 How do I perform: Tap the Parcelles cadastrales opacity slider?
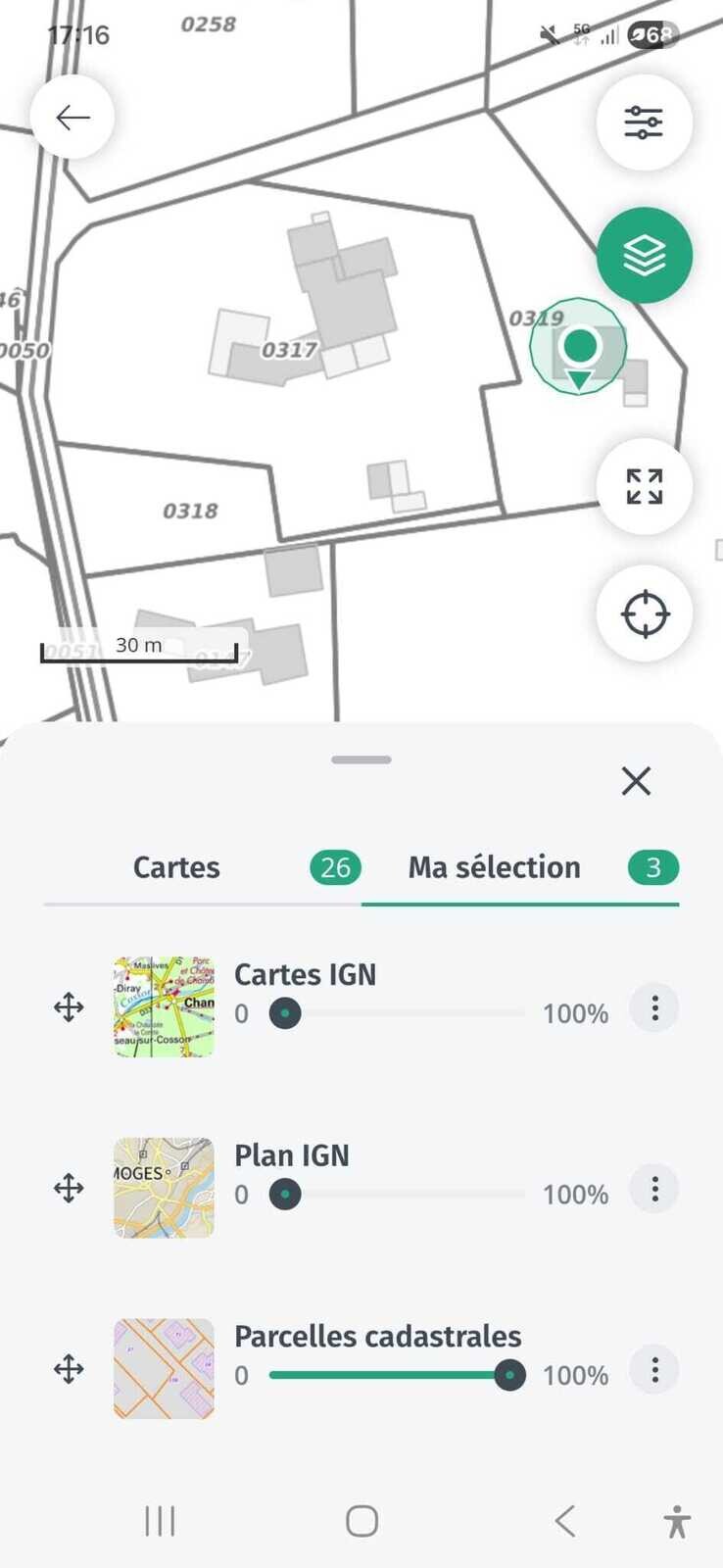(392, 1375)
